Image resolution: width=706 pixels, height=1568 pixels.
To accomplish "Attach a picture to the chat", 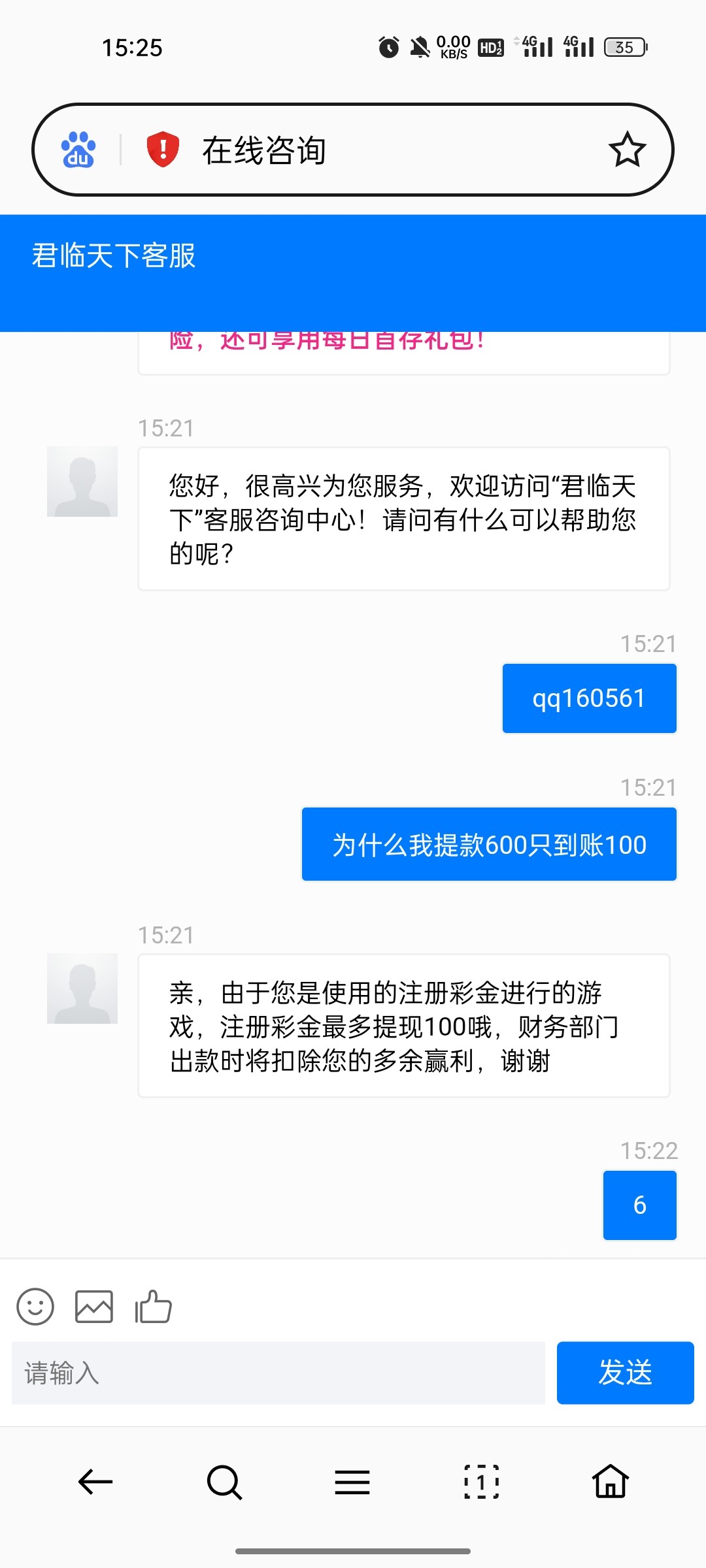I will [94, 1307].
